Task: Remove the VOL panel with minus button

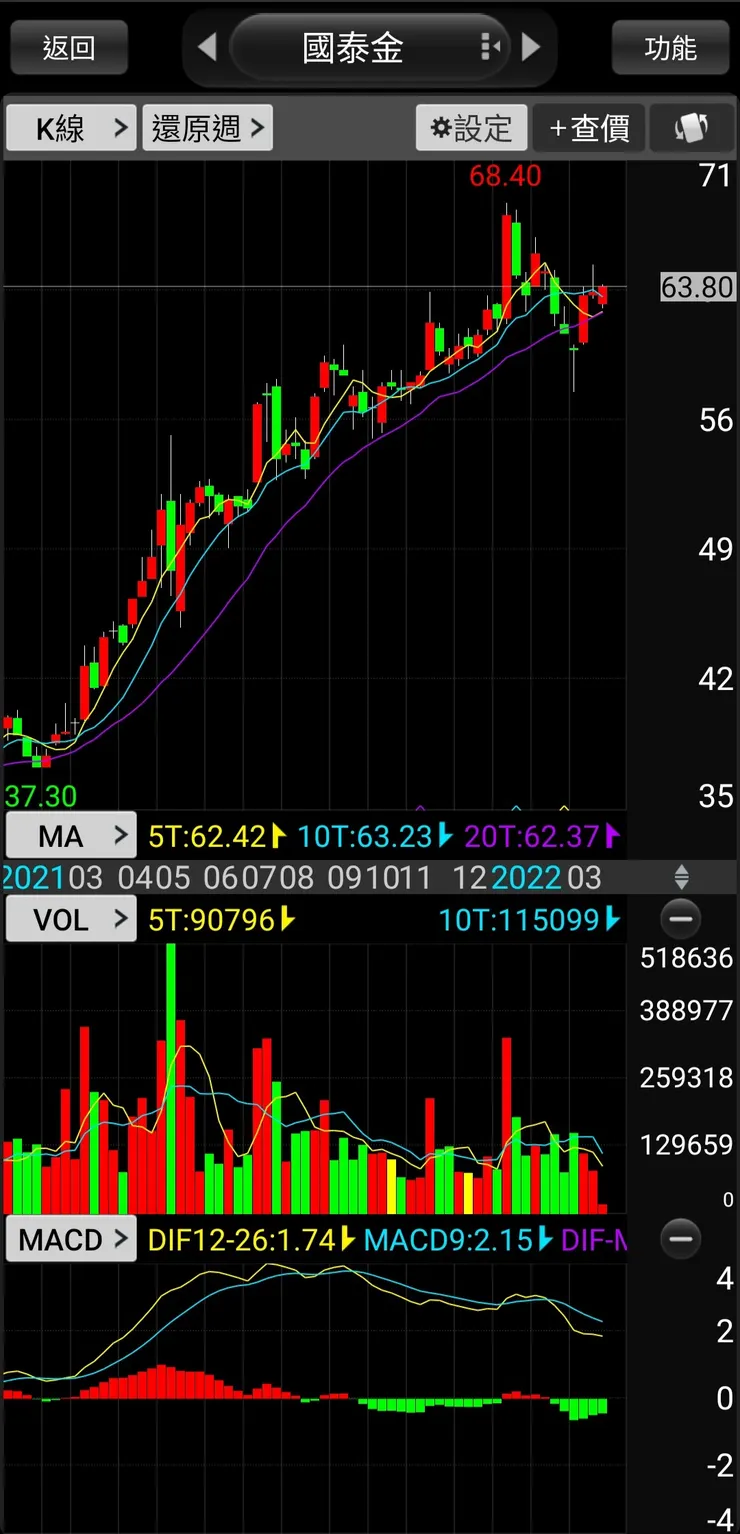Action: coord(681,919)
